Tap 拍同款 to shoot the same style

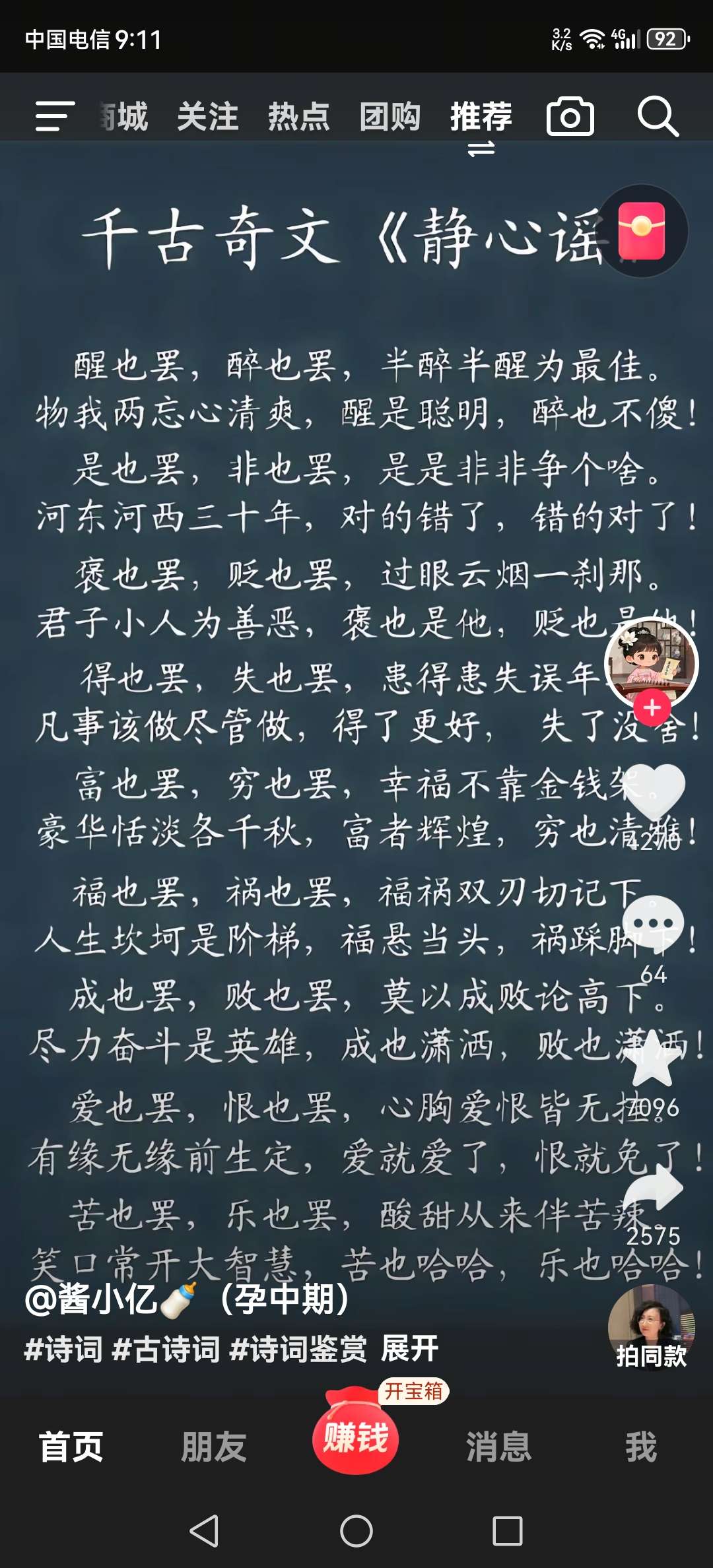[651, 1328]
